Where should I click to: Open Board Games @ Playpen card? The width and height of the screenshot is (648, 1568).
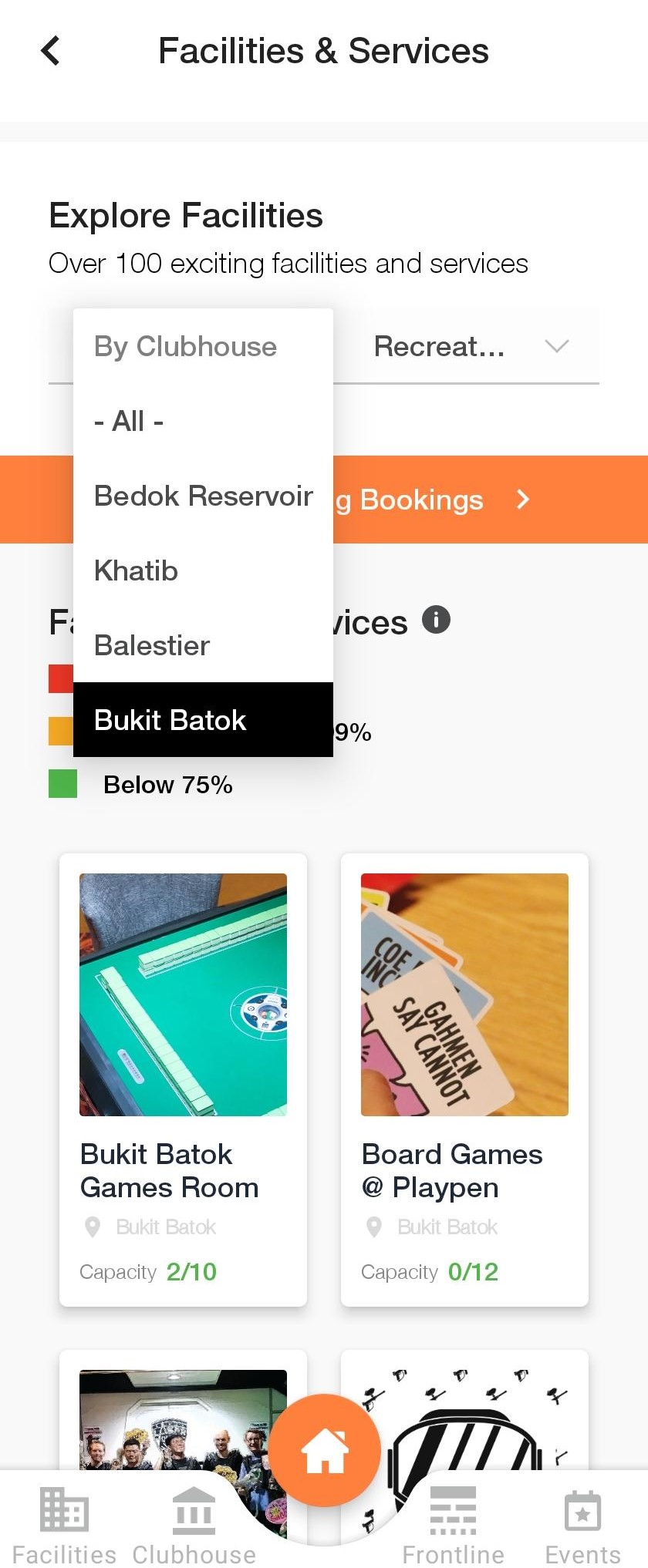coord(464,1078)
